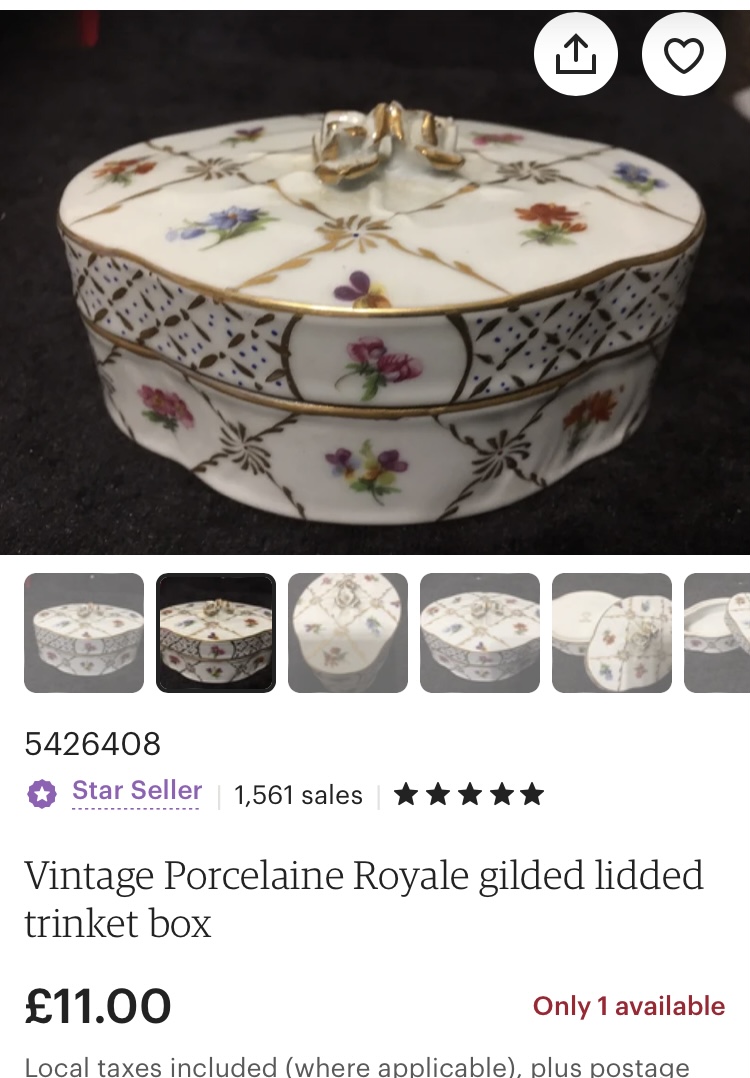
Task: View the sixth partially visible thumbnail
Action: click(x=718, y=633)
